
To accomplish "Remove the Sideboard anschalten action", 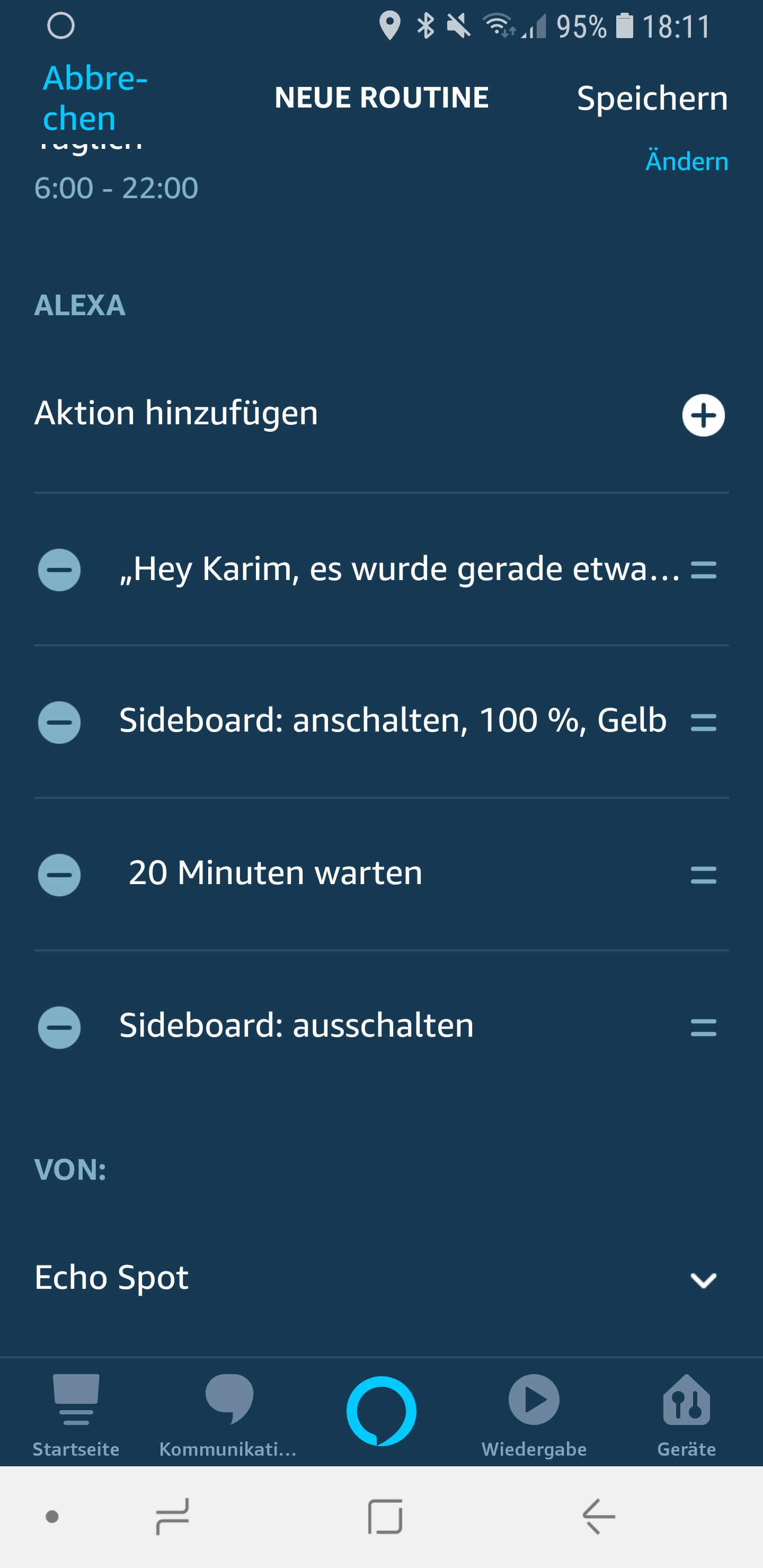I will tap(59, 723).
